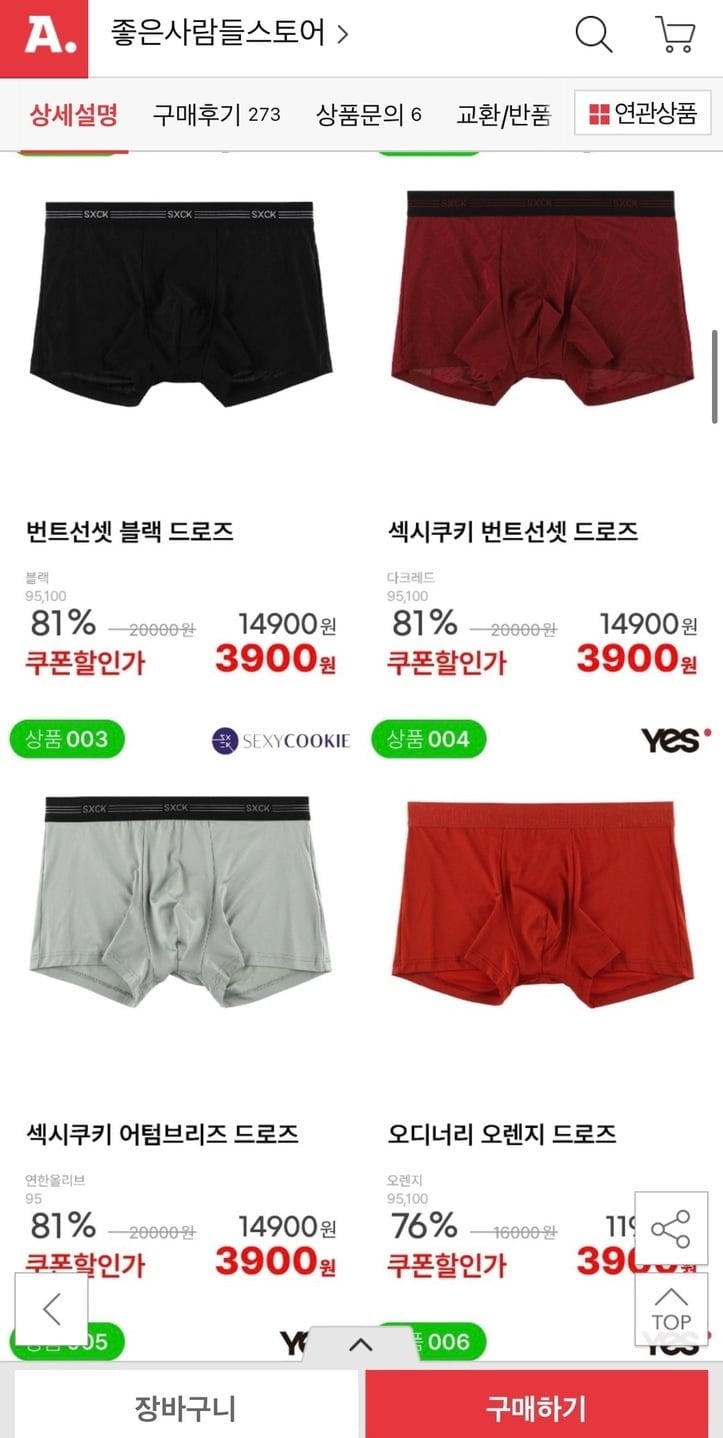Switch to the 구매후기 273 tab
This screenshot has height=1438, width=723.
pos(217,114)
